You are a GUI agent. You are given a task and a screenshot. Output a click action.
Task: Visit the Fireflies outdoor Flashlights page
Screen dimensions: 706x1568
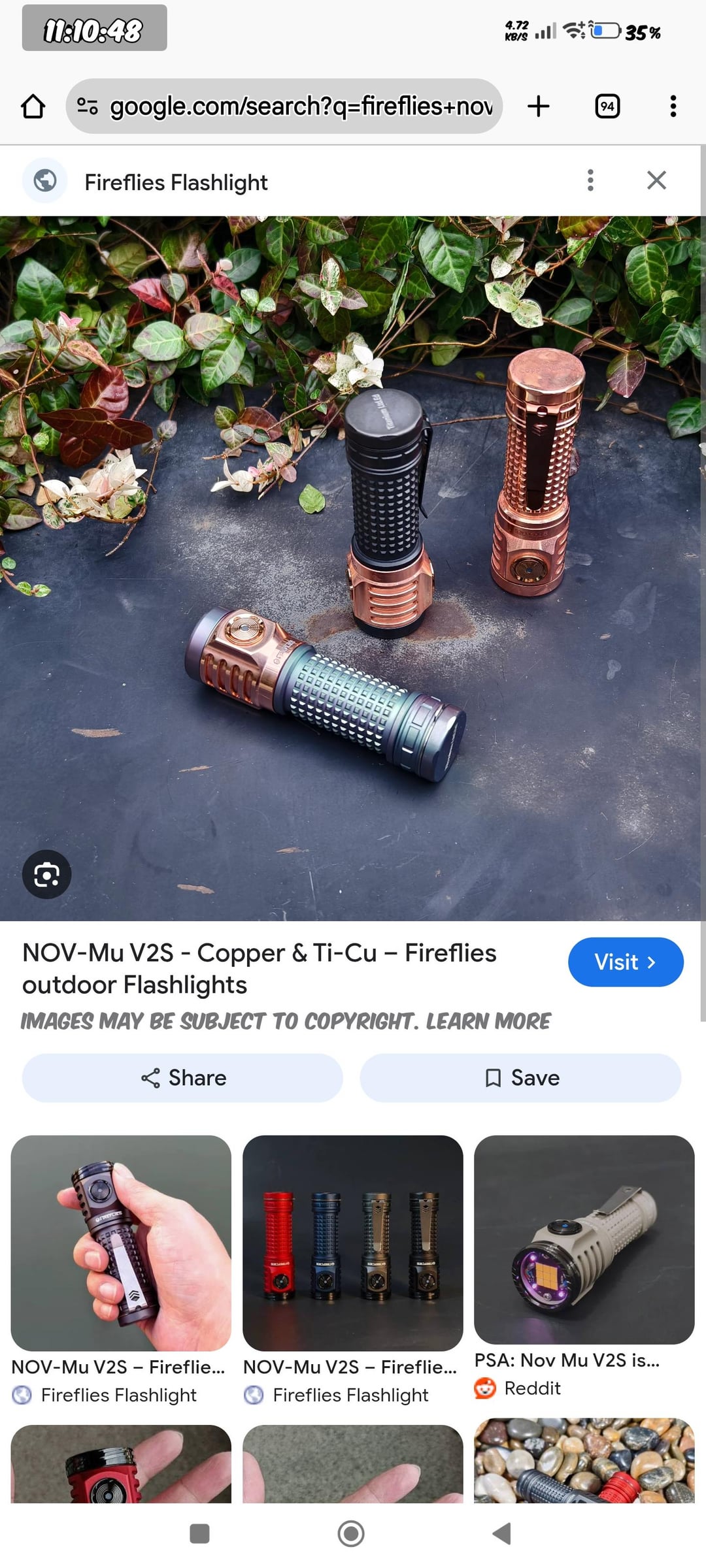tap(625, 962)
